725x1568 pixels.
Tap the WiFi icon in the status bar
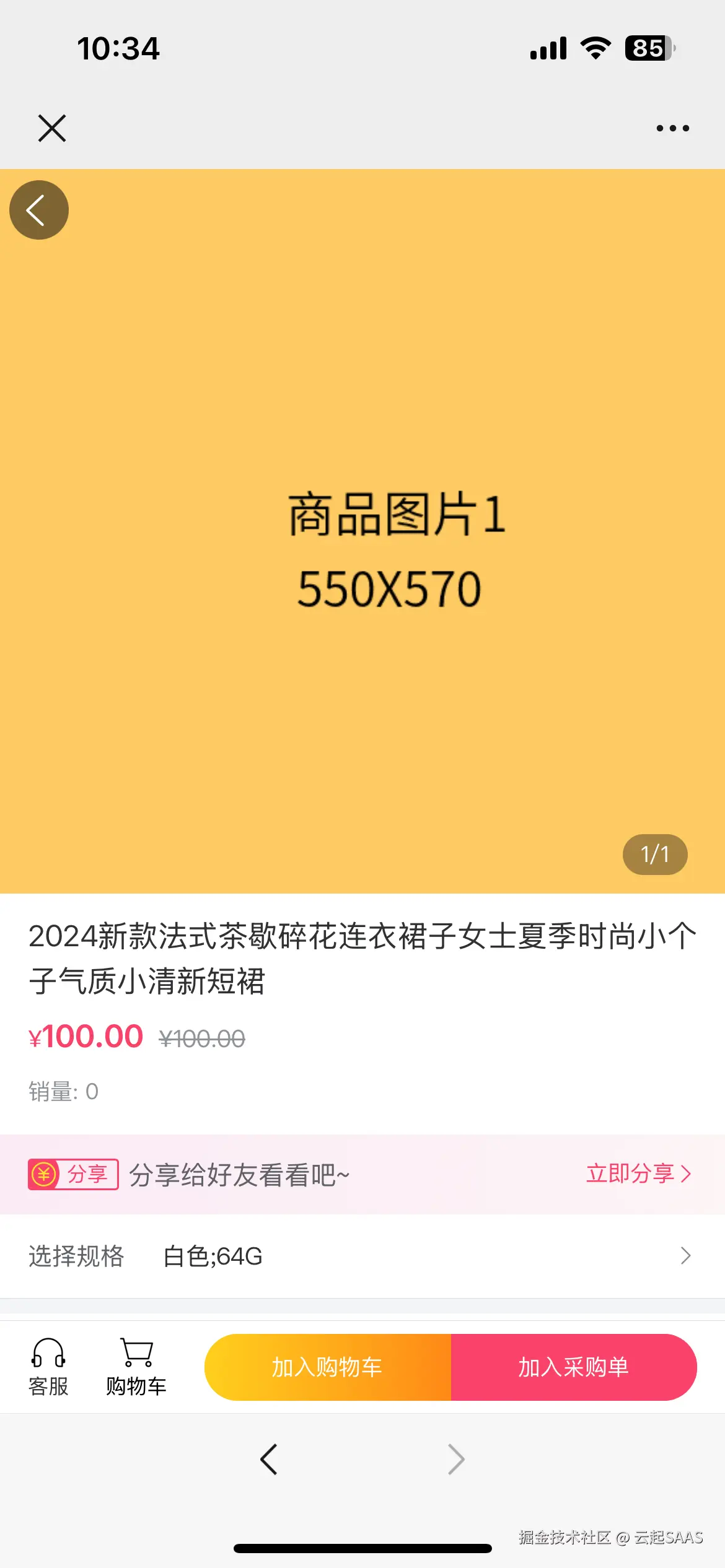click(596, 48)
